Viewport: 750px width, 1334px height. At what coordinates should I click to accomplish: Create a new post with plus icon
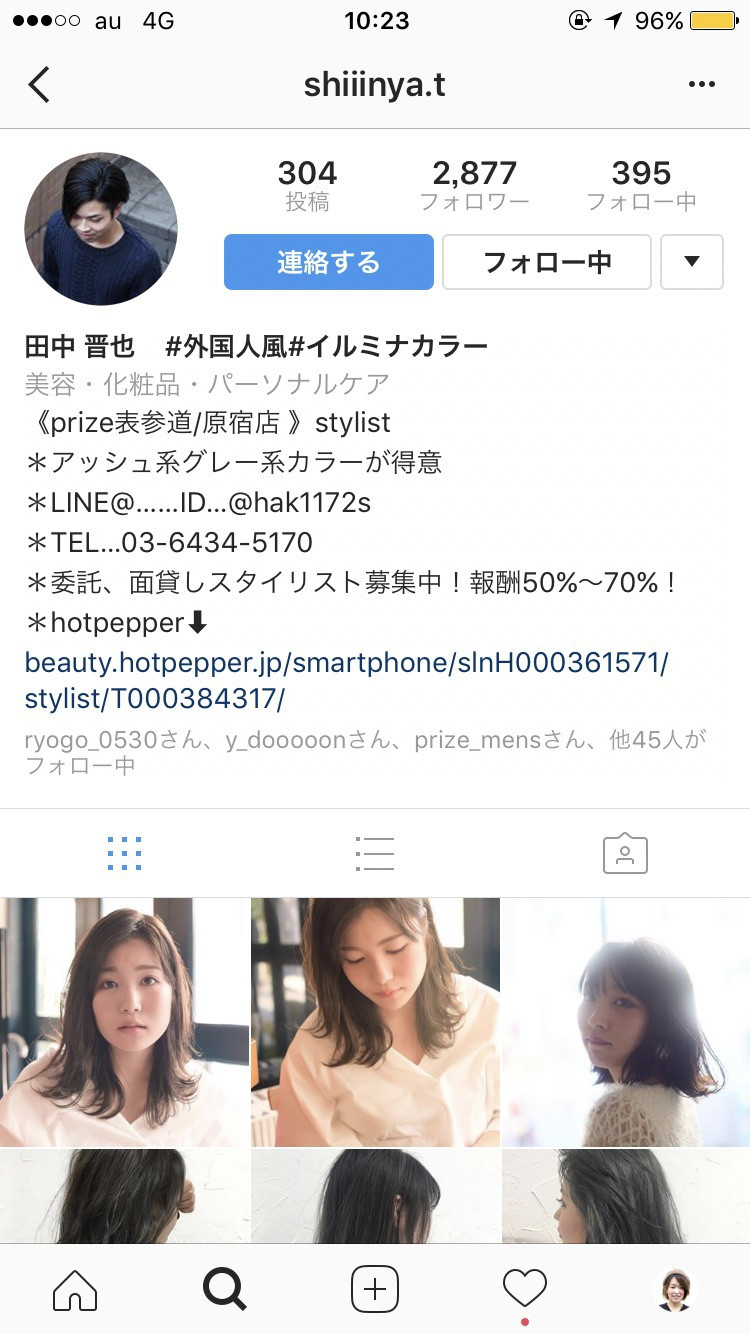click(x=375, y=1289)
